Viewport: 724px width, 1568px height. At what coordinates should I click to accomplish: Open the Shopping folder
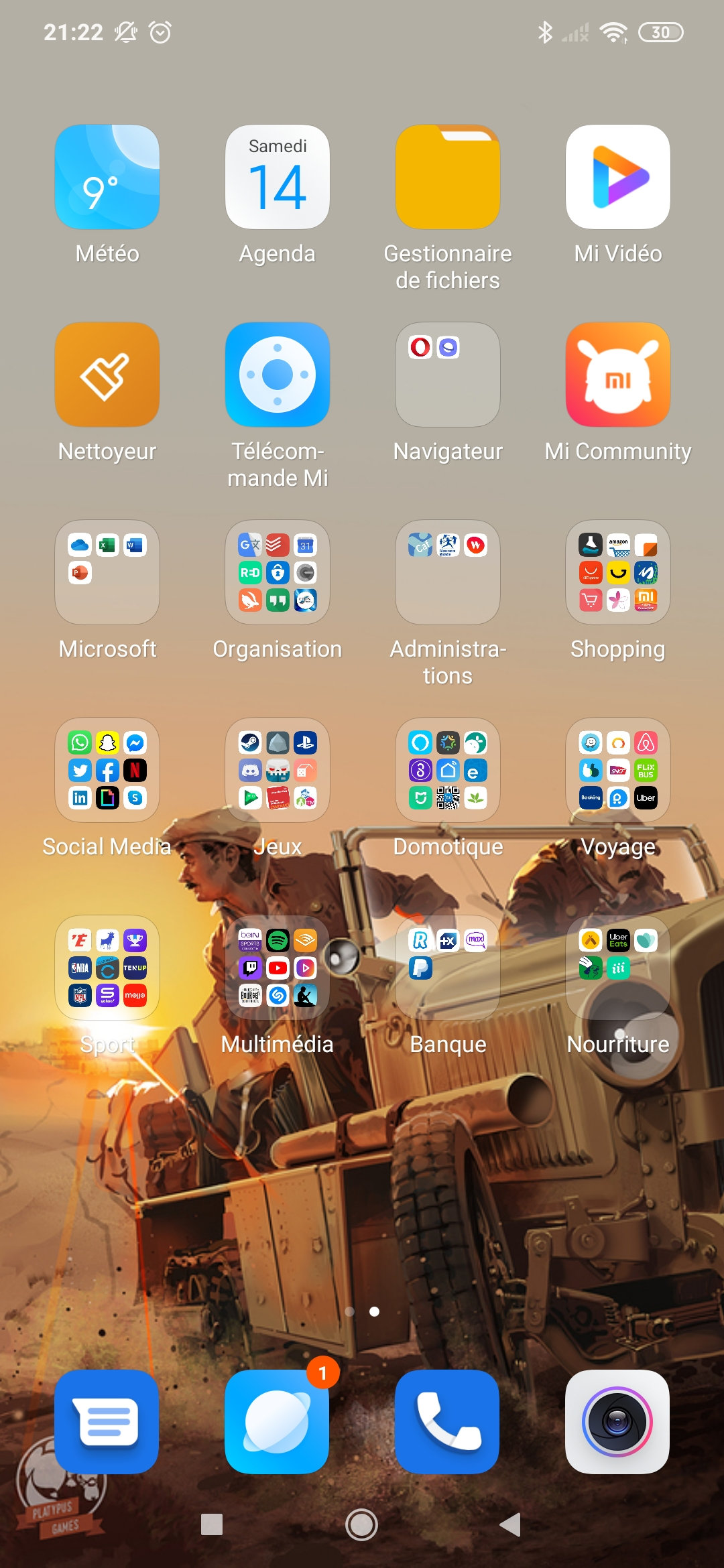tap(618, 572)
